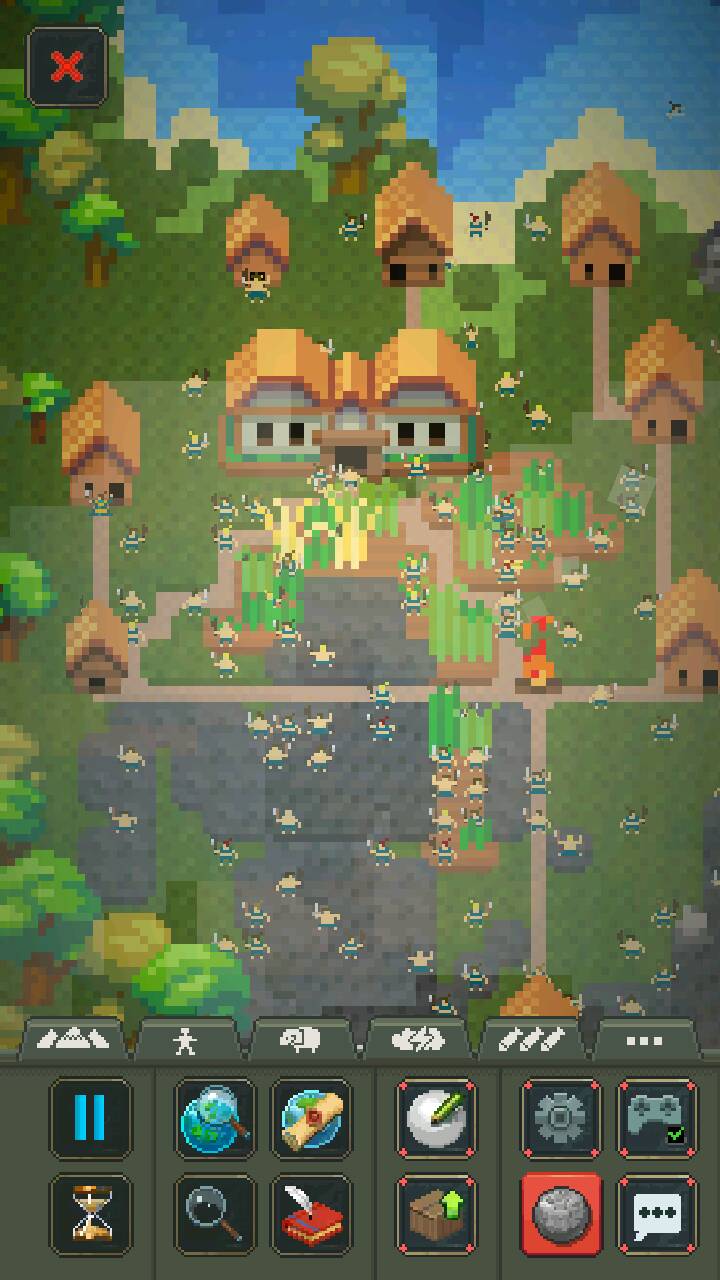The width and height of the screenshot is (720, 1280).
Task: Open the disasters and powers tab
Action: pyautogui.click(x=416, y=1042)
